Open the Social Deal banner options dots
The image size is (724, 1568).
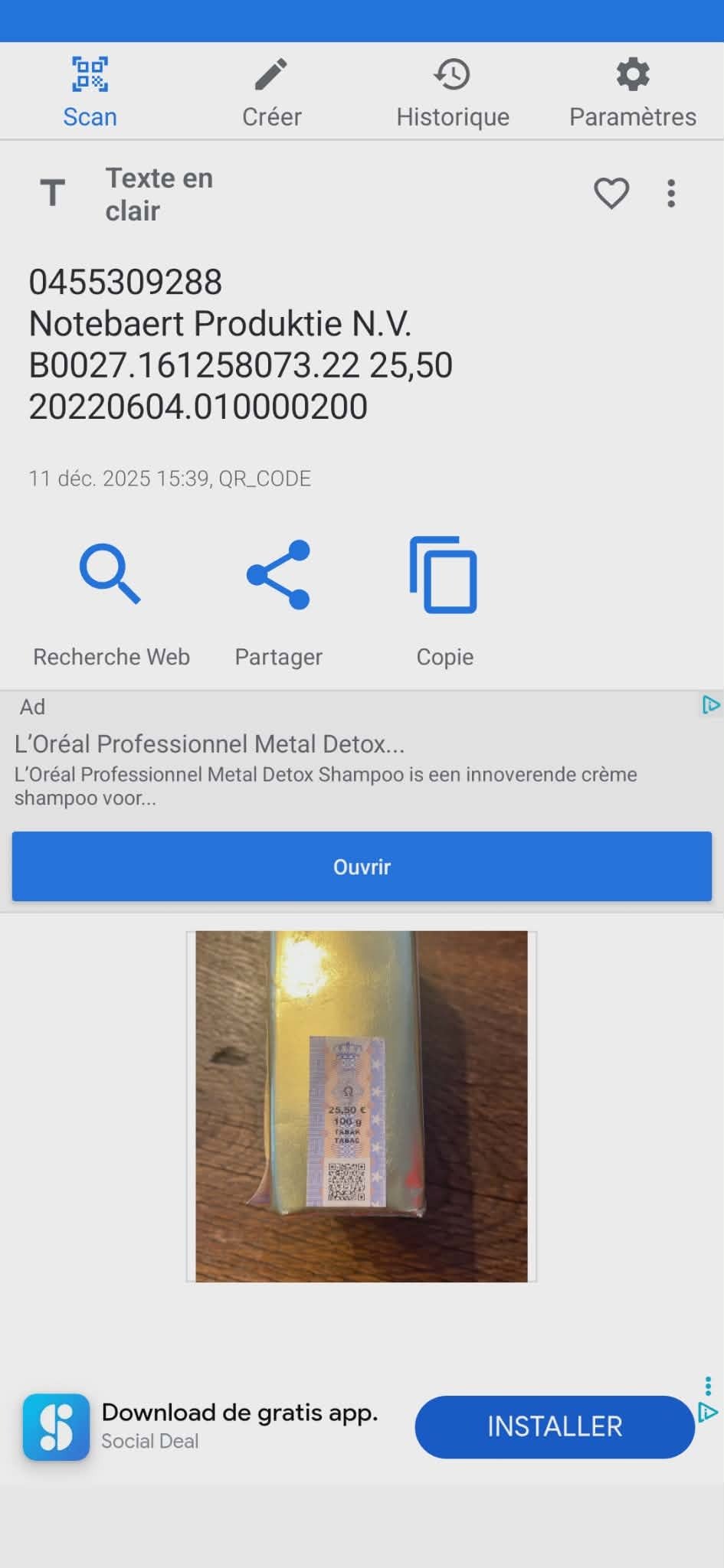(x=708, y=1386)
